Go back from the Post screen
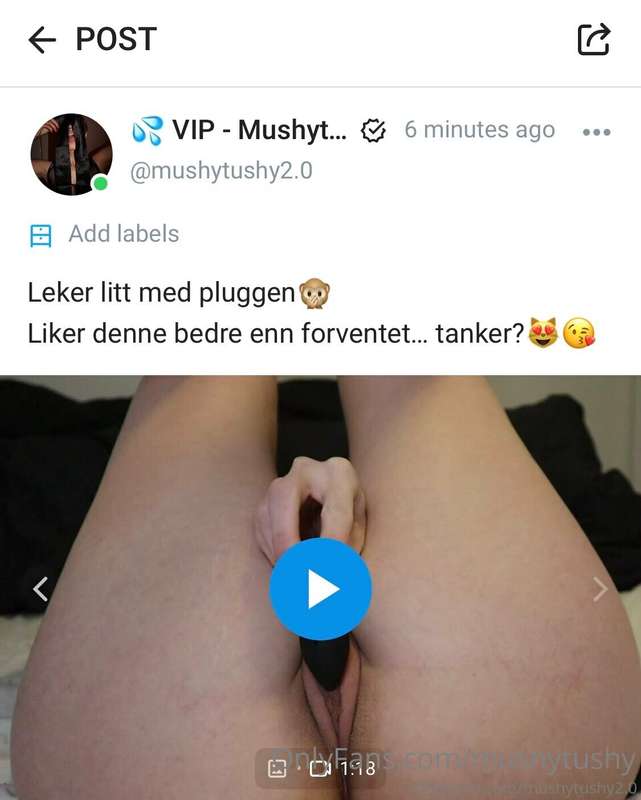Screen dimensions: 641x800 [42, 40]
